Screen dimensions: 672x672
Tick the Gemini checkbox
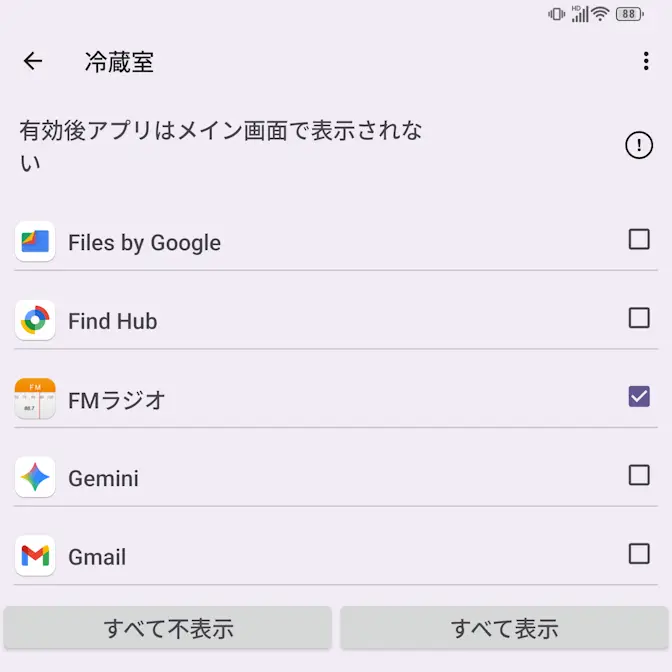click(639, 475)
